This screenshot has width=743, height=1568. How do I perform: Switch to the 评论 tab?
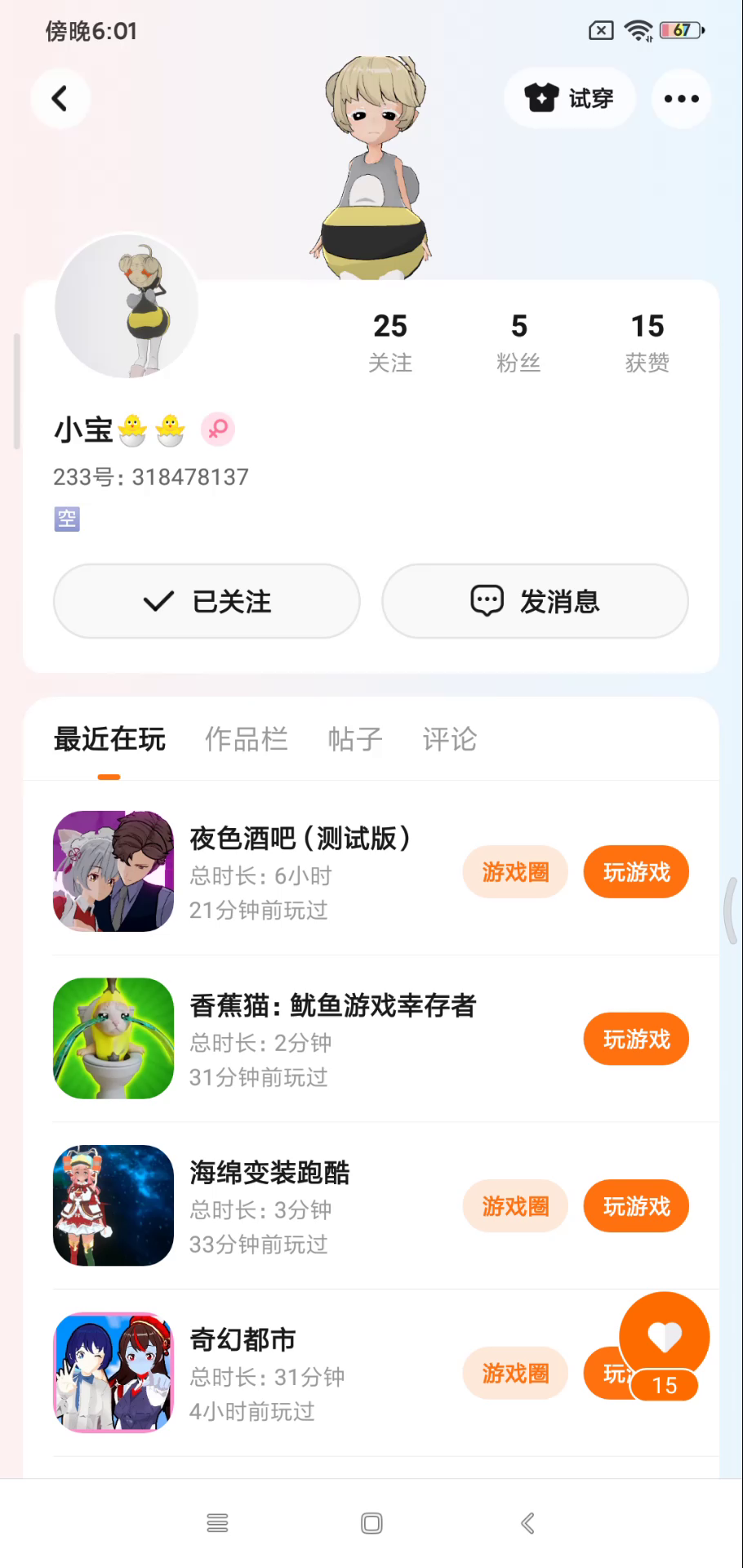click(x=449, y=739)
